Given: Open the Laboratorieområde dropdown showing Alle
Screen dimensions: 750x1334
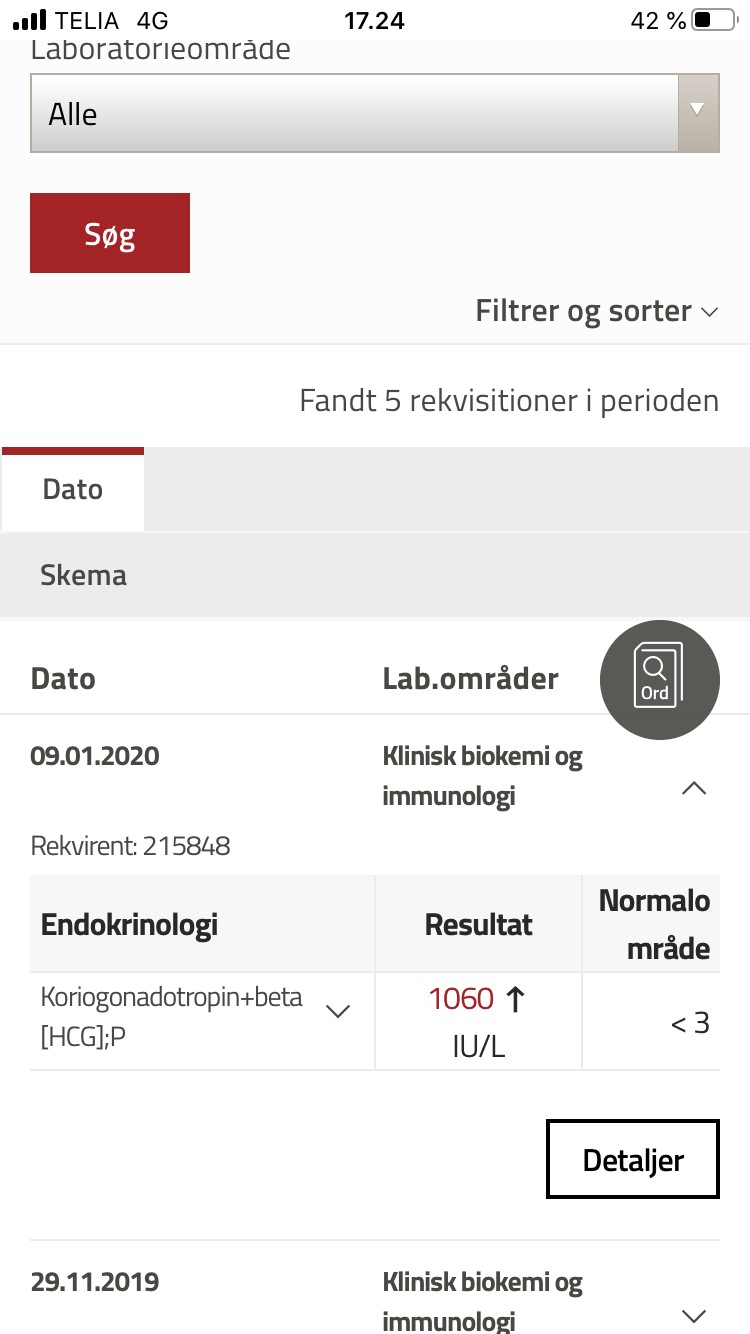Looking at the screenshot, I should [375, 113].
